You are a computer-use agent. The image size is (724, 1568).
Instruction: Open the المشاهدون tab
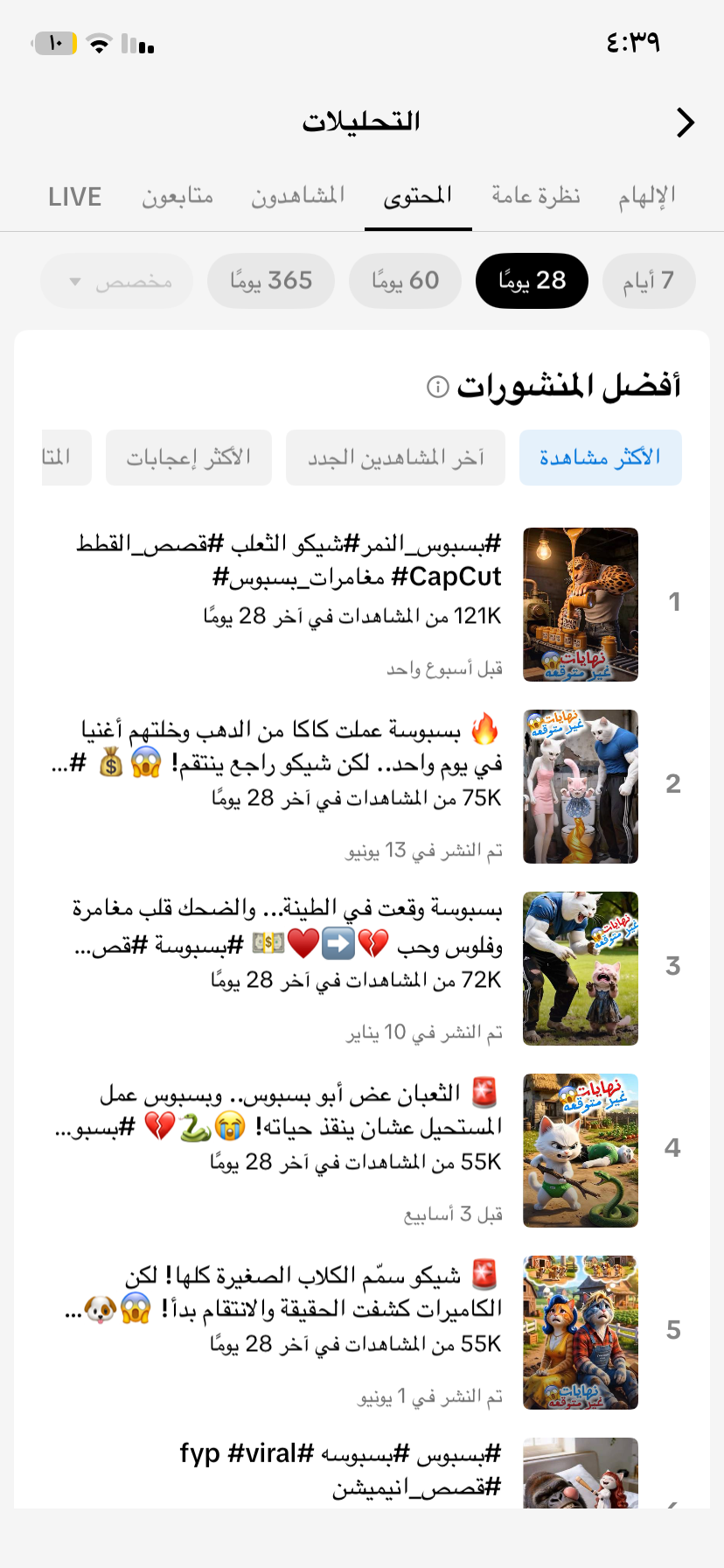tap(298, 196)
